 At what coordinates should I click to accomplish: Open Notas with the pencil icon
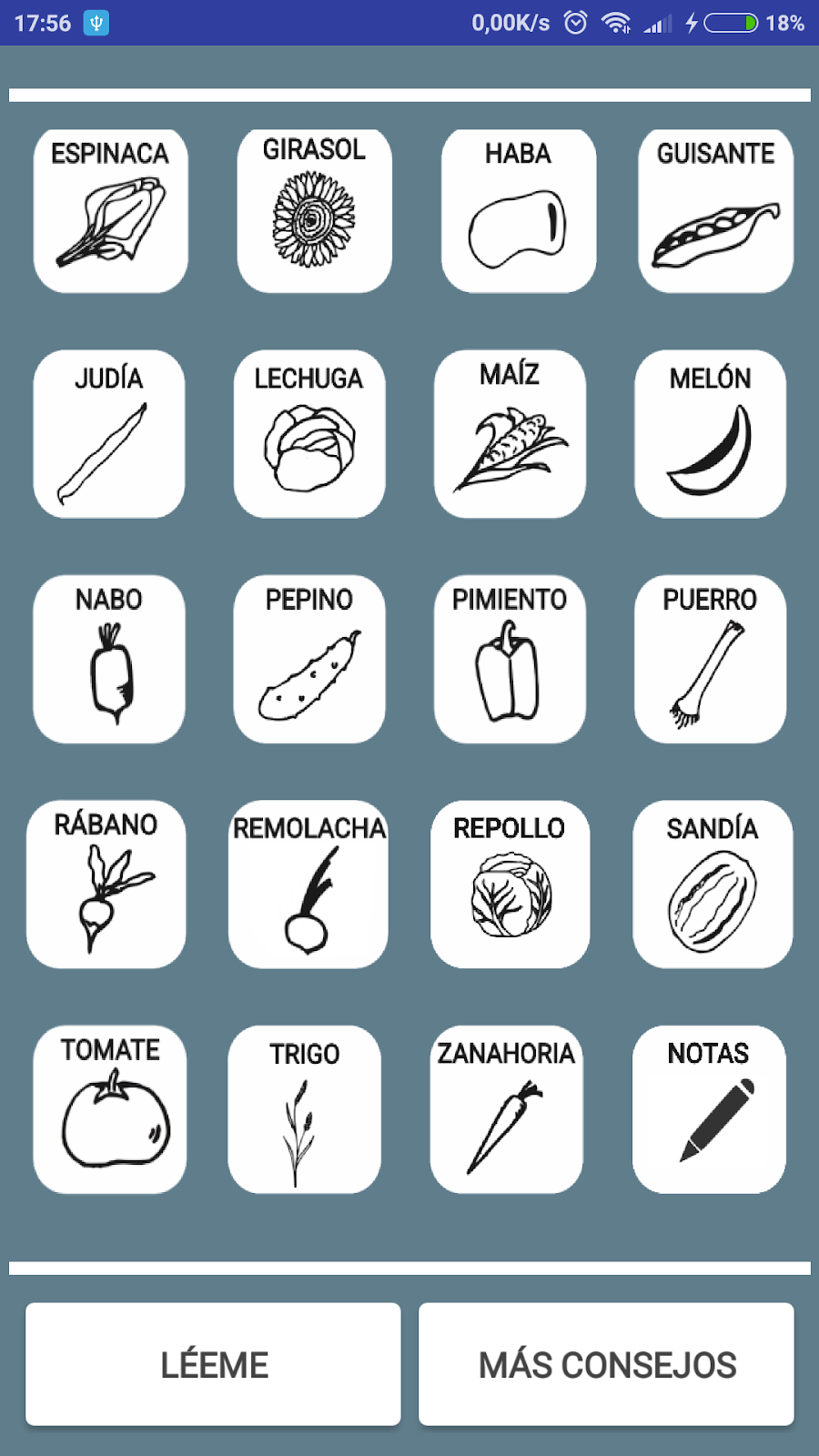click(709, 1109)
